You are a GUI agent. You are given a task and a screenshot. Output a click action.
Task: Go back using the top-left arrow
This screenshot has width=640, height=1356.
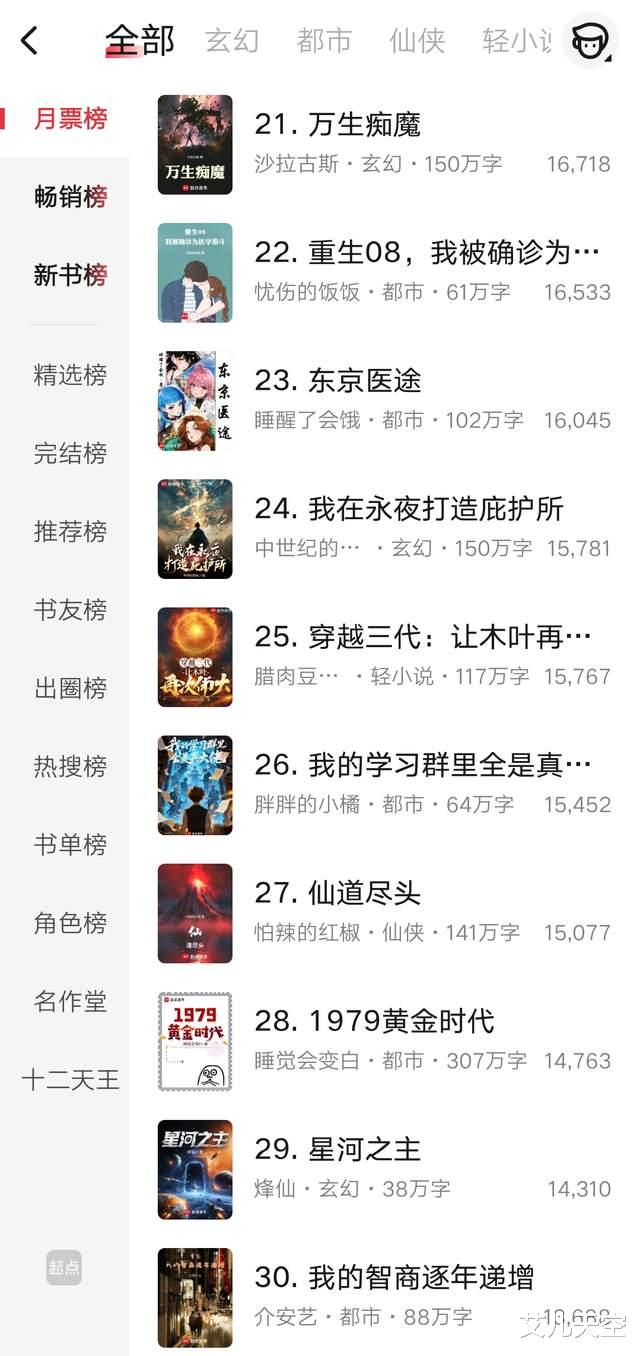click(29, 41)
